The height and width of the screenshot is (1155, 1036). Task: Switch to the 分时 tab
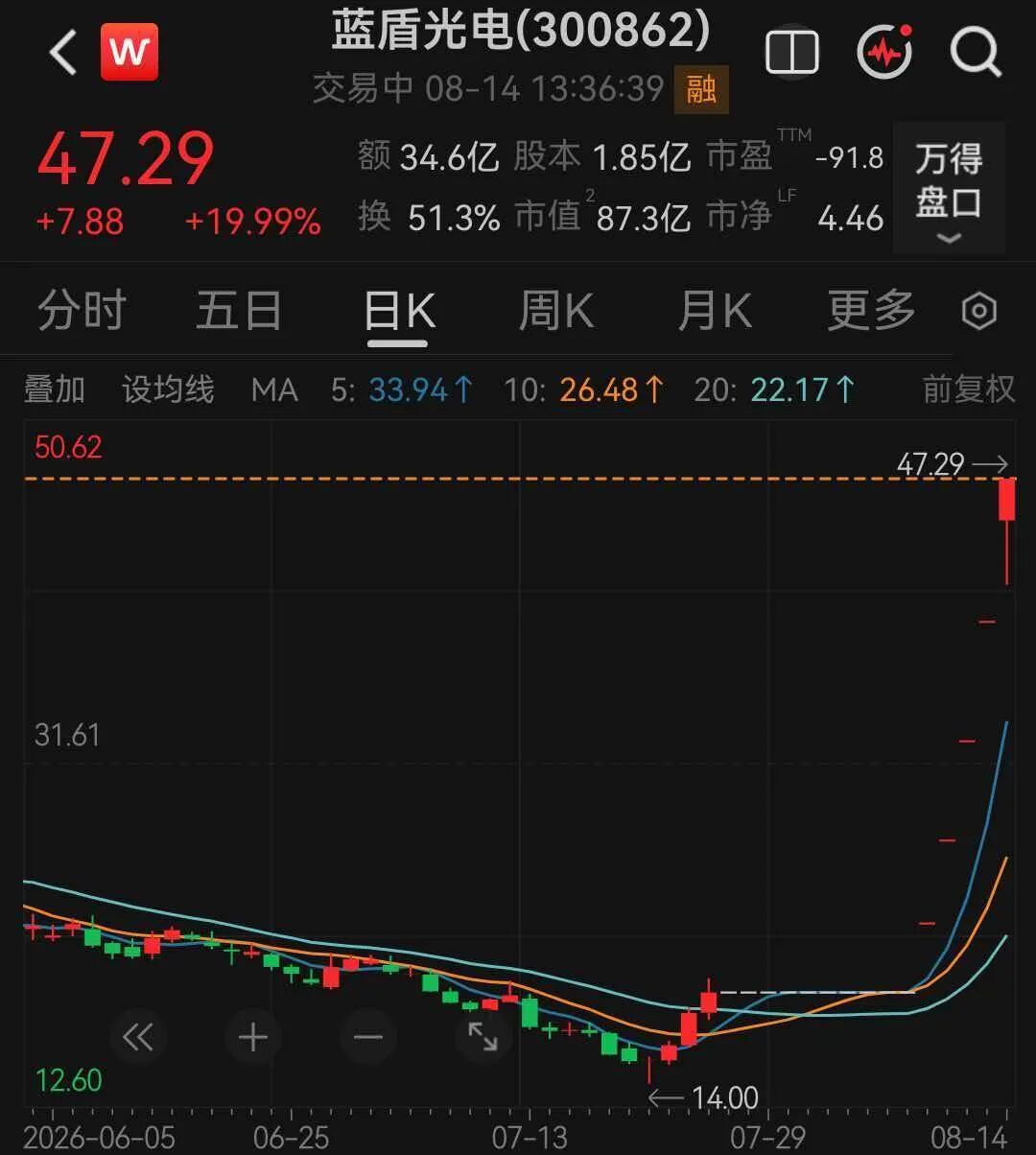(82, 311)
